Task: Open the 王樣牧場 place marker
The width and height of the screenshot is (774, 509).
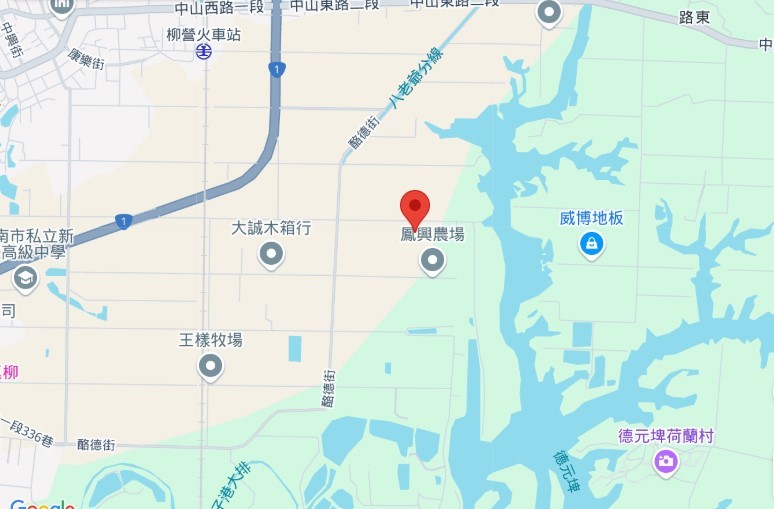Action: pos(210,367)
